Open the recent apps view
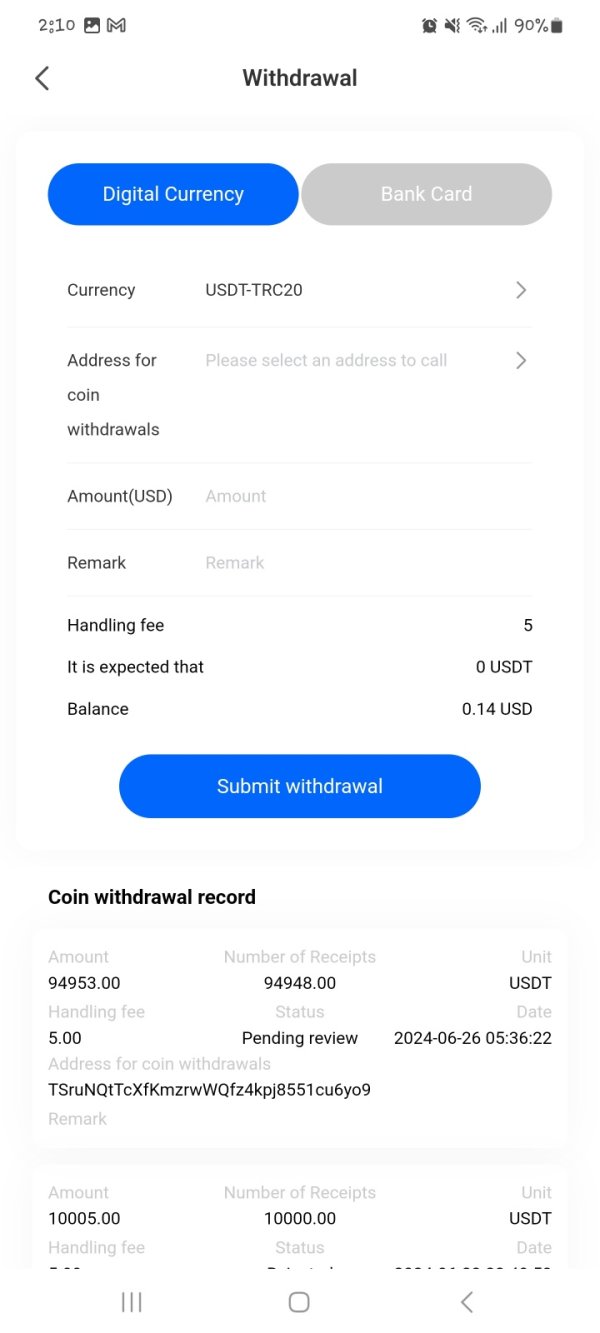 tap(131, 1301)
